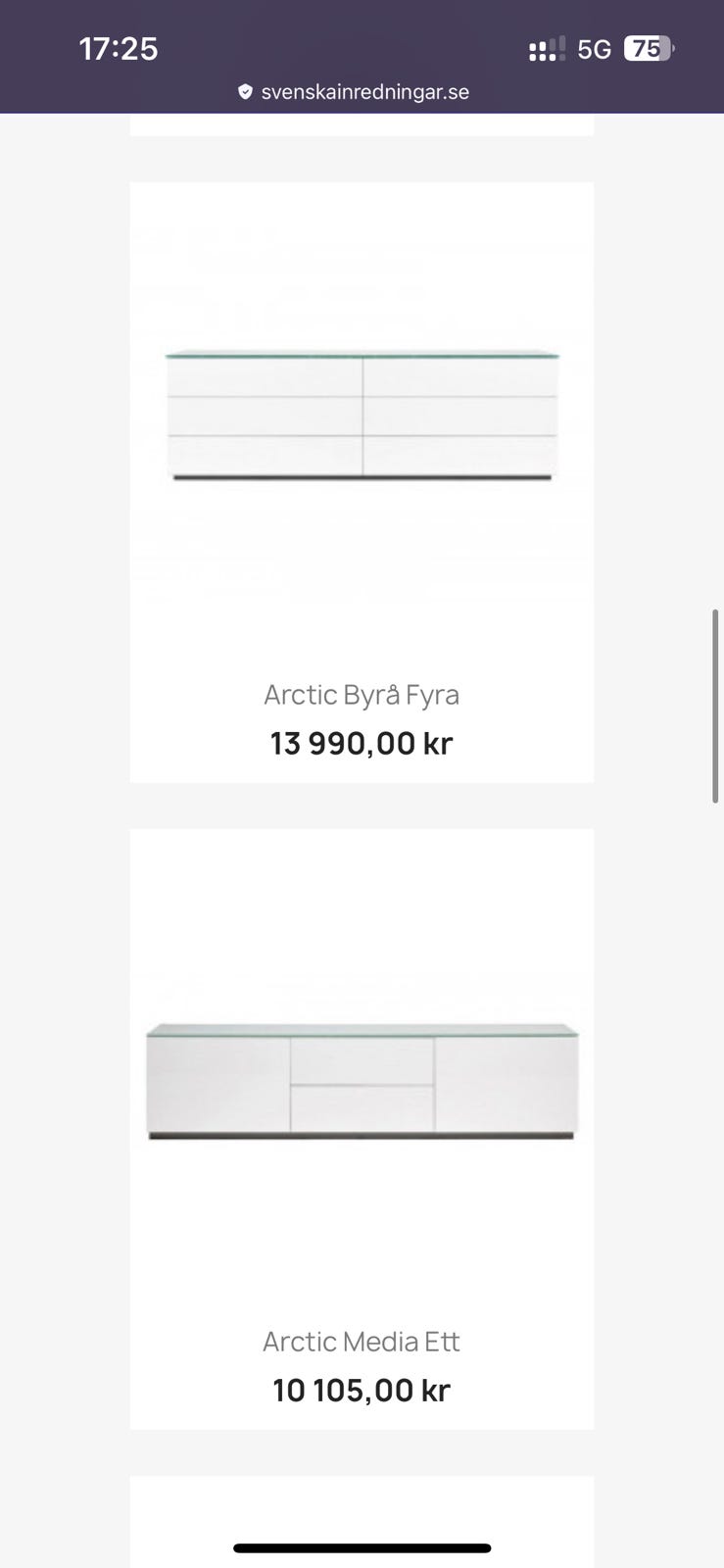Viewport: 724px width, 1568px height.
Task: Open the Arctic Media Ett product card
Action: [362, 1129]
